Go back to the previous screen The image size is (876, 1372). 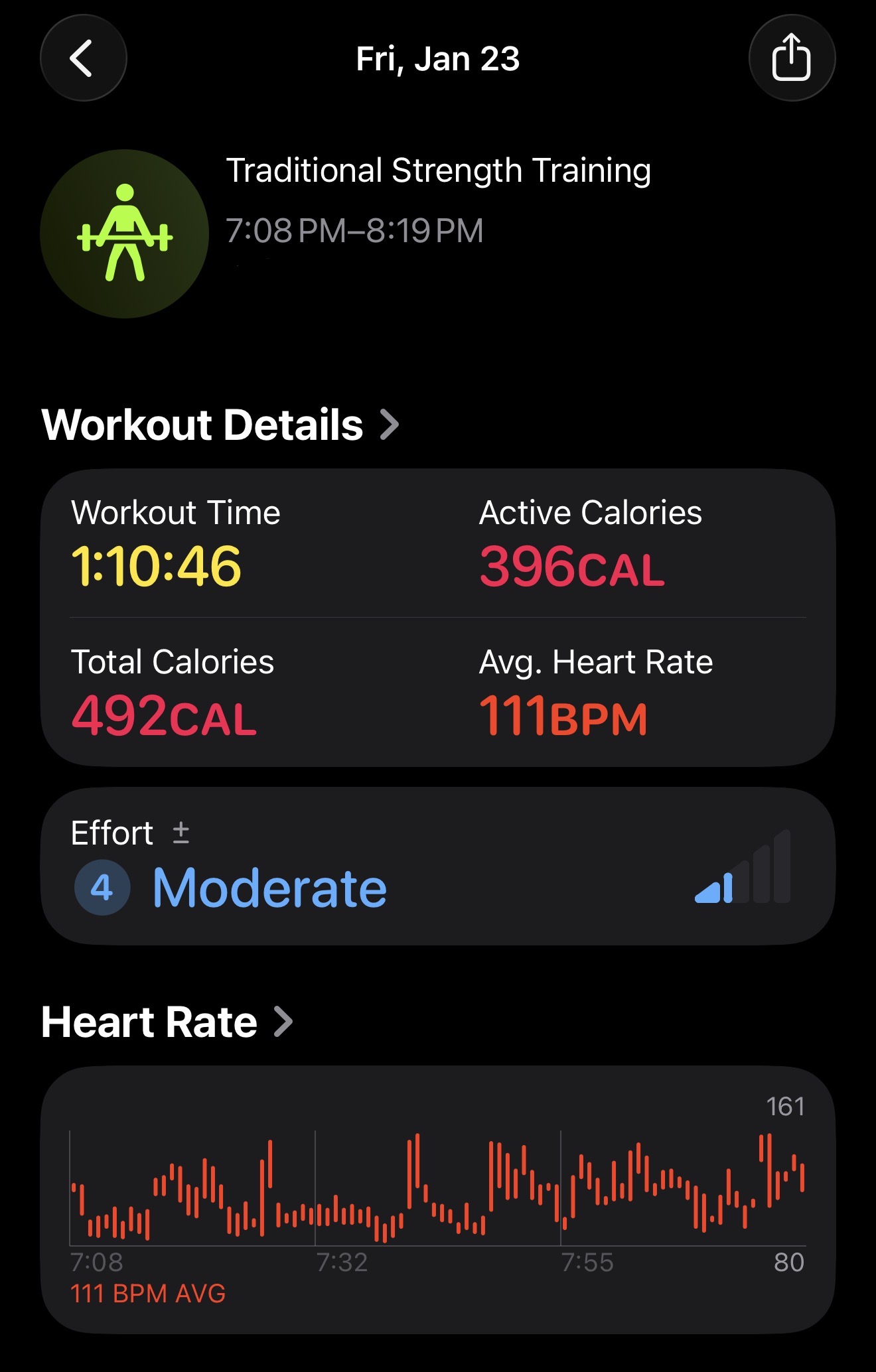point(83,58)
